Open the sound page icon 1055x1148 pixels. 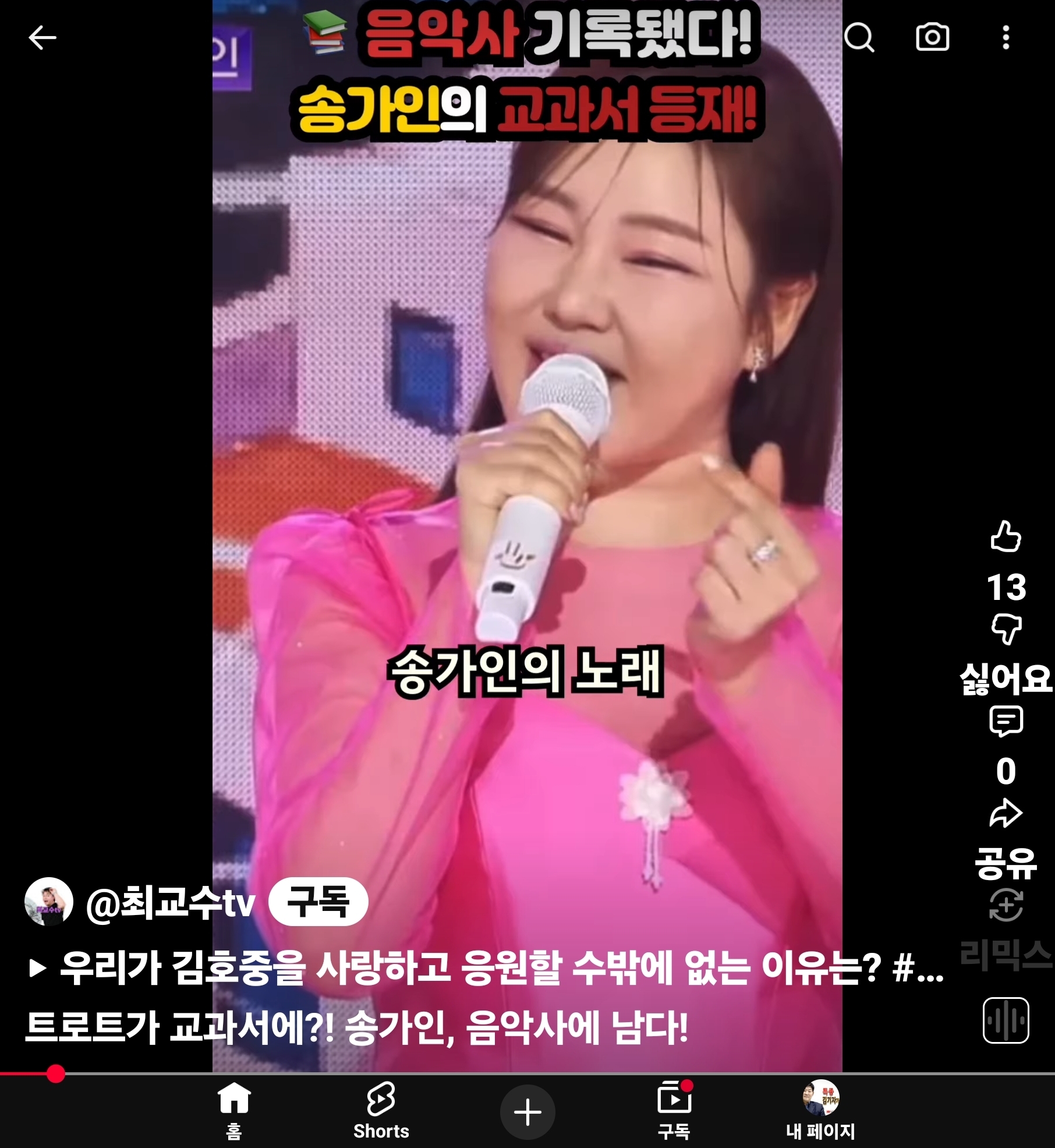pos(1006,1020)
